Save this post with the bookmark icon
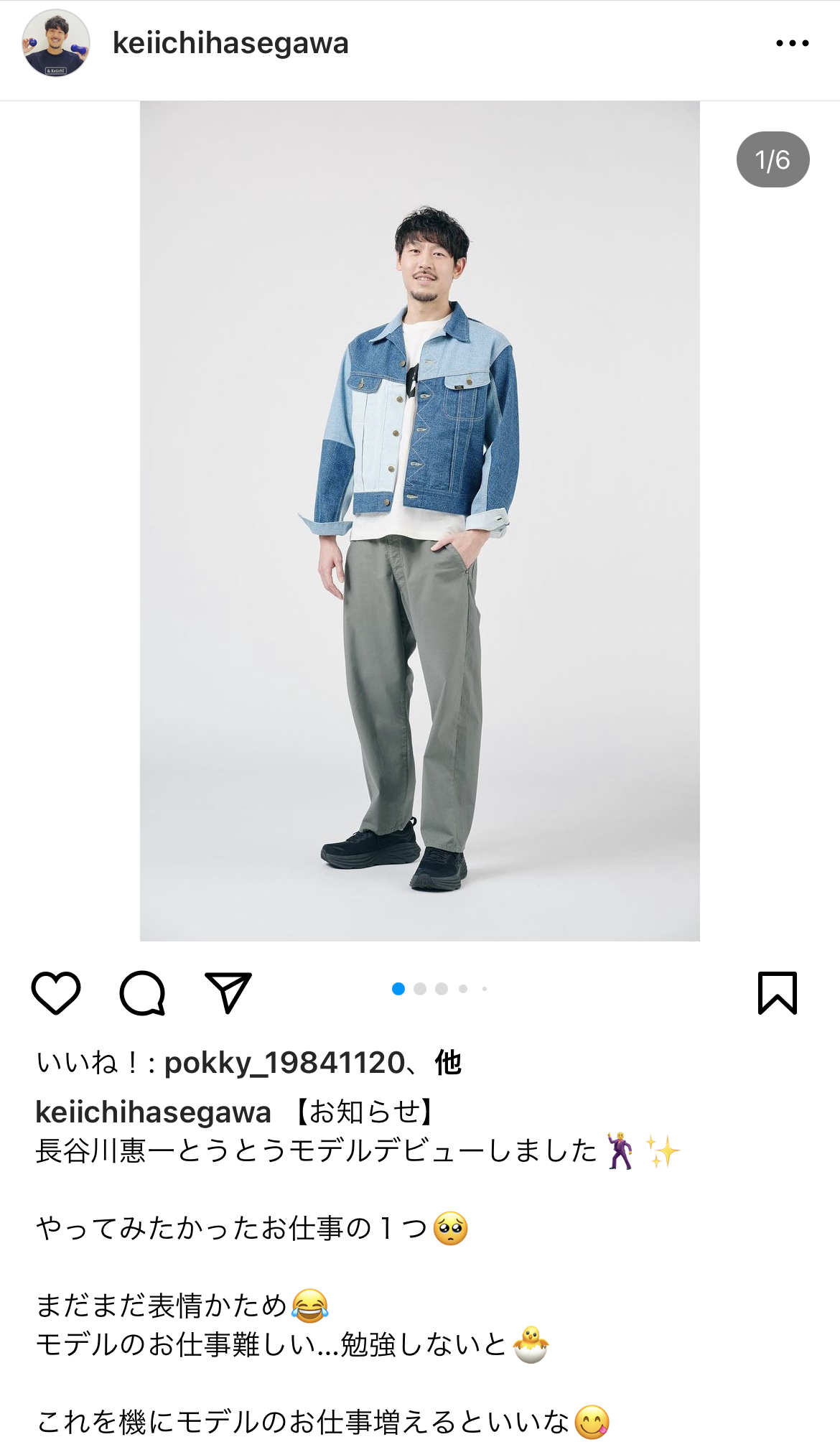 (x=778, y=992)
